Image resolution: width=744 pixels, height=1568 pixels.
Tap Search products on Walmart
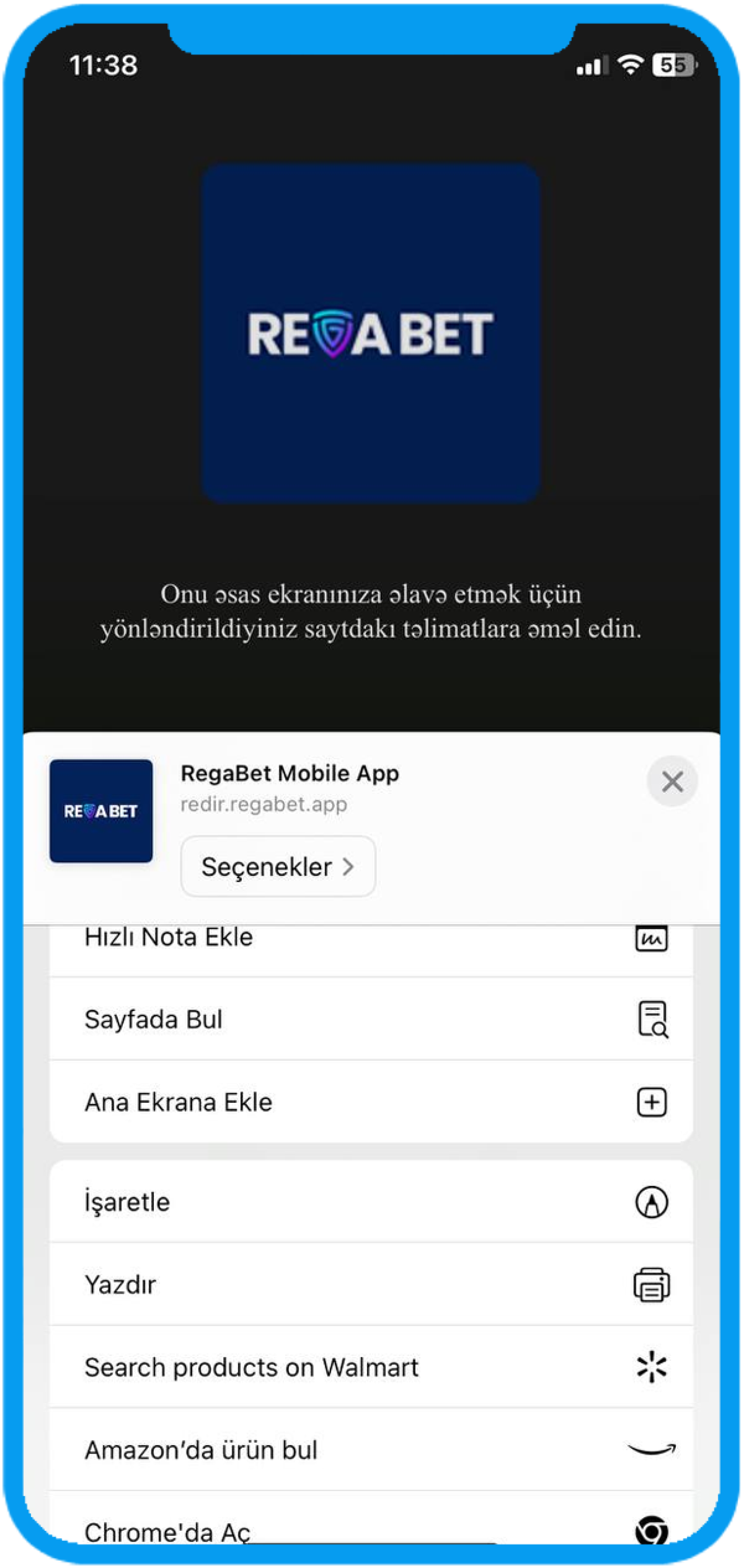coord(371,1366)
